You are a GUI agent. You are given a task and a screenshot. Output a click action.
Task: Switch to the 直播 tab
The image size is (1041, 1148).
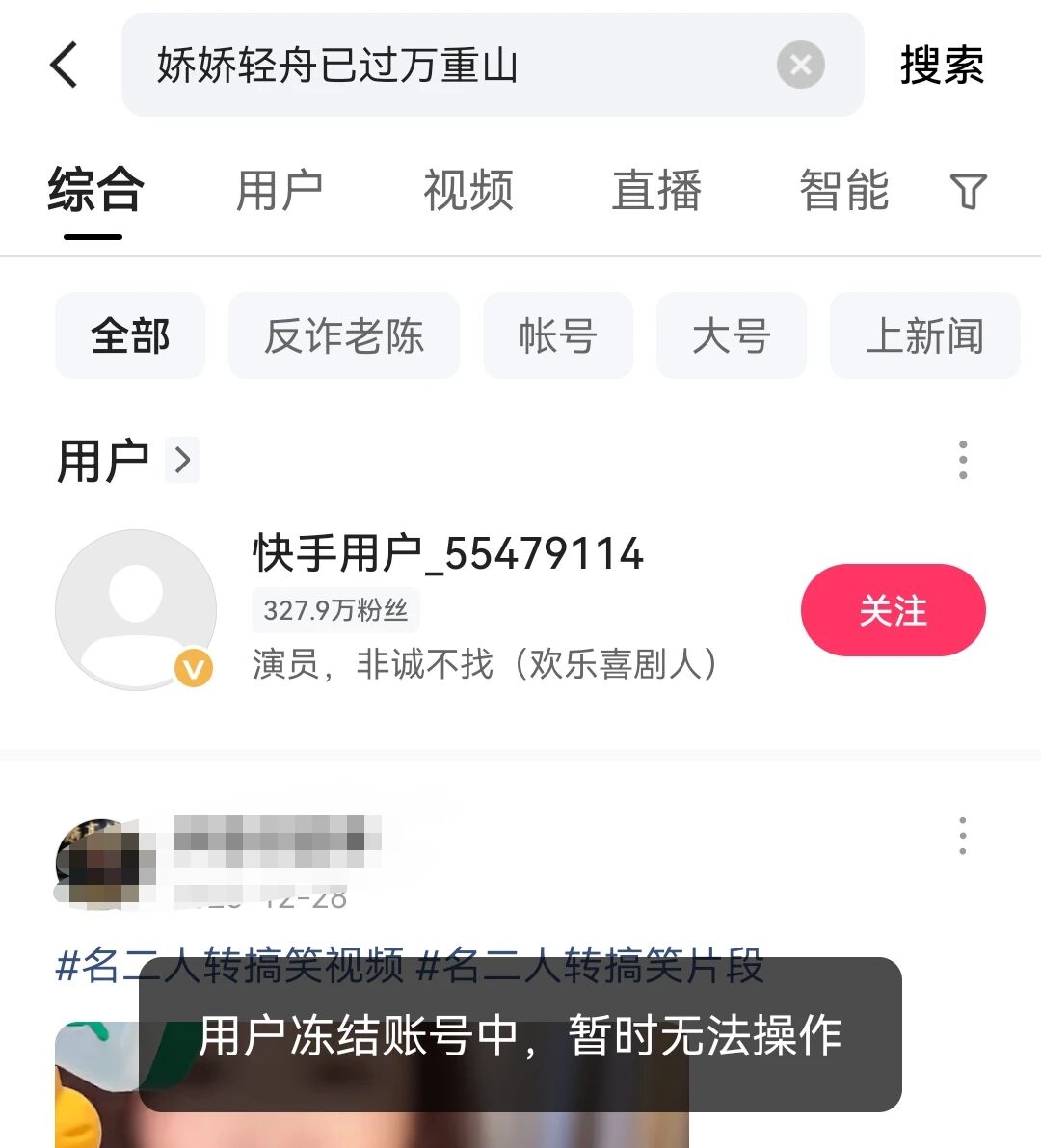pyautogui.click(x=657, y=191)
